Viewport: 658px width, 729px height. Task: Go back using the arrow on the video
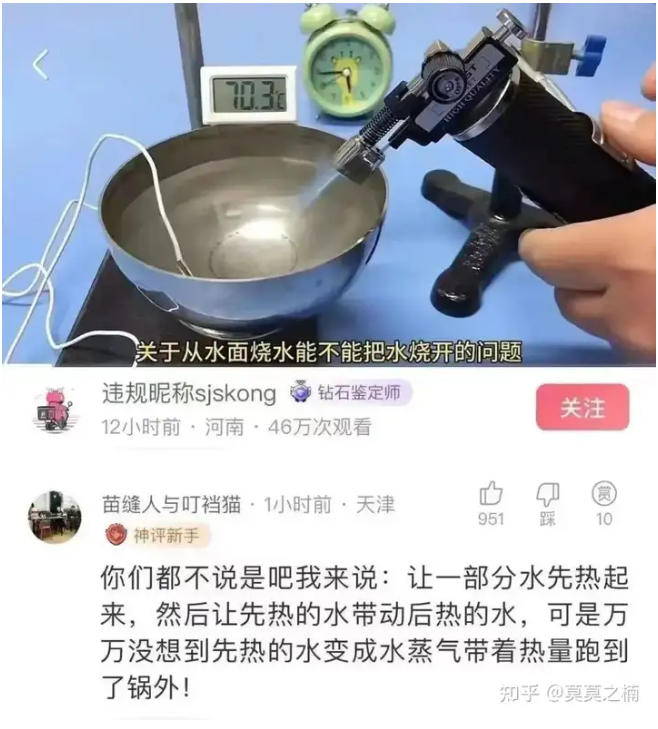tap(40, 65)
